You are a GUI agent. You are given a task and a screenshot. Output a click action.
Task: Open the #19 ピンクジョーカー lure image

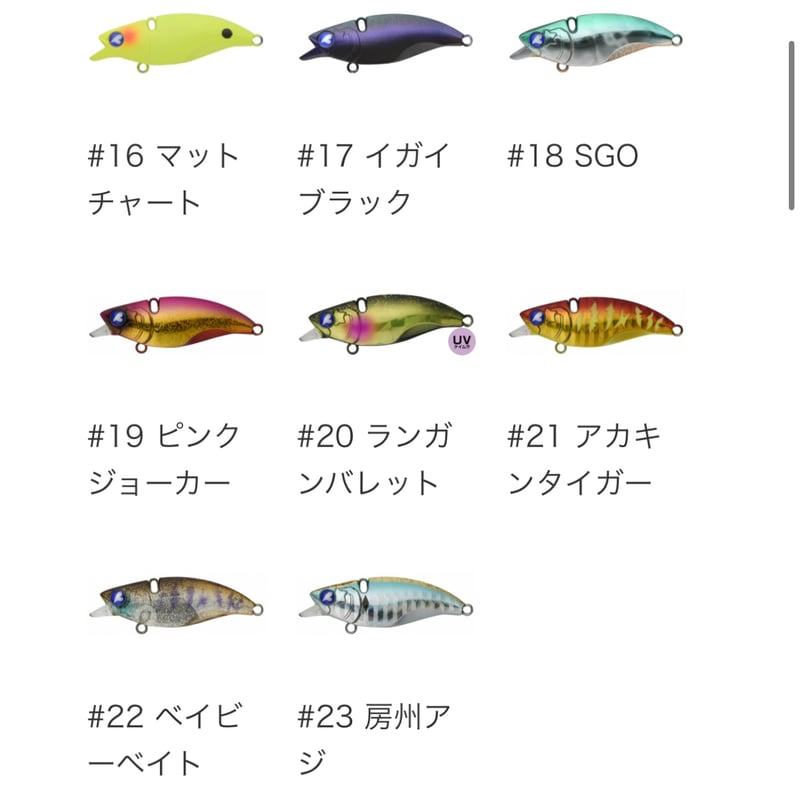pyautogui.click(x=176, y=322)
